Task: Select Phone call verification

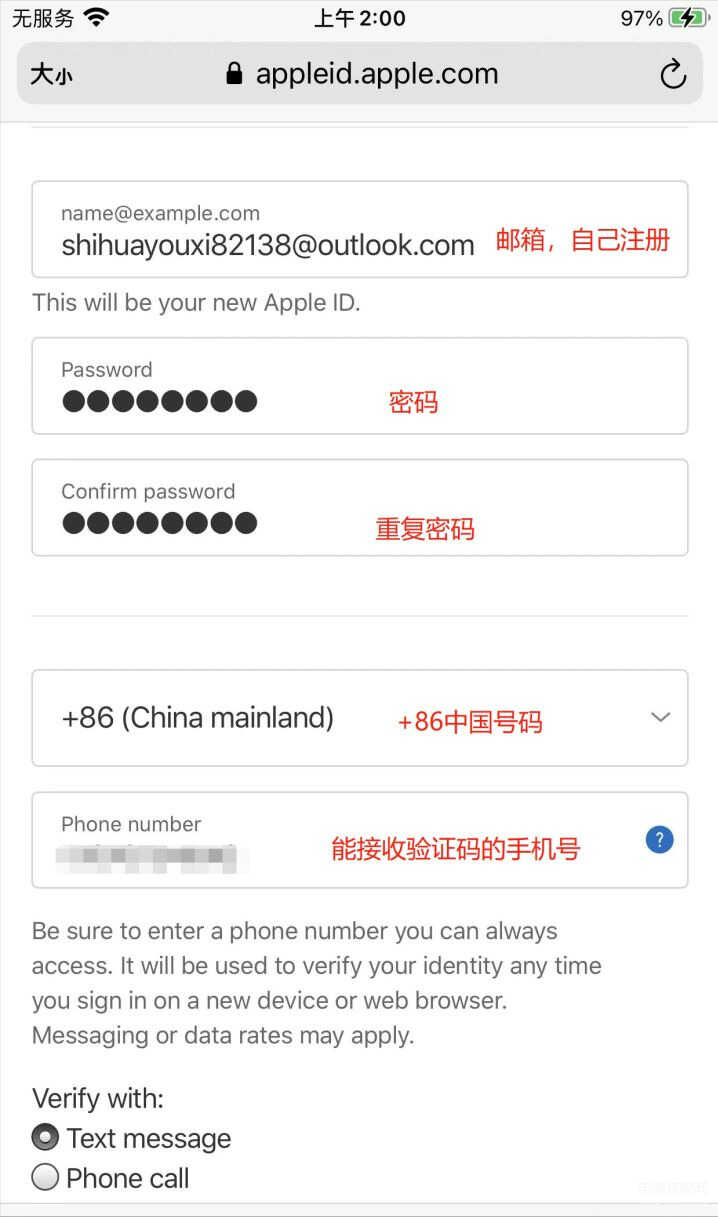Action: [x=46, y=1178]
